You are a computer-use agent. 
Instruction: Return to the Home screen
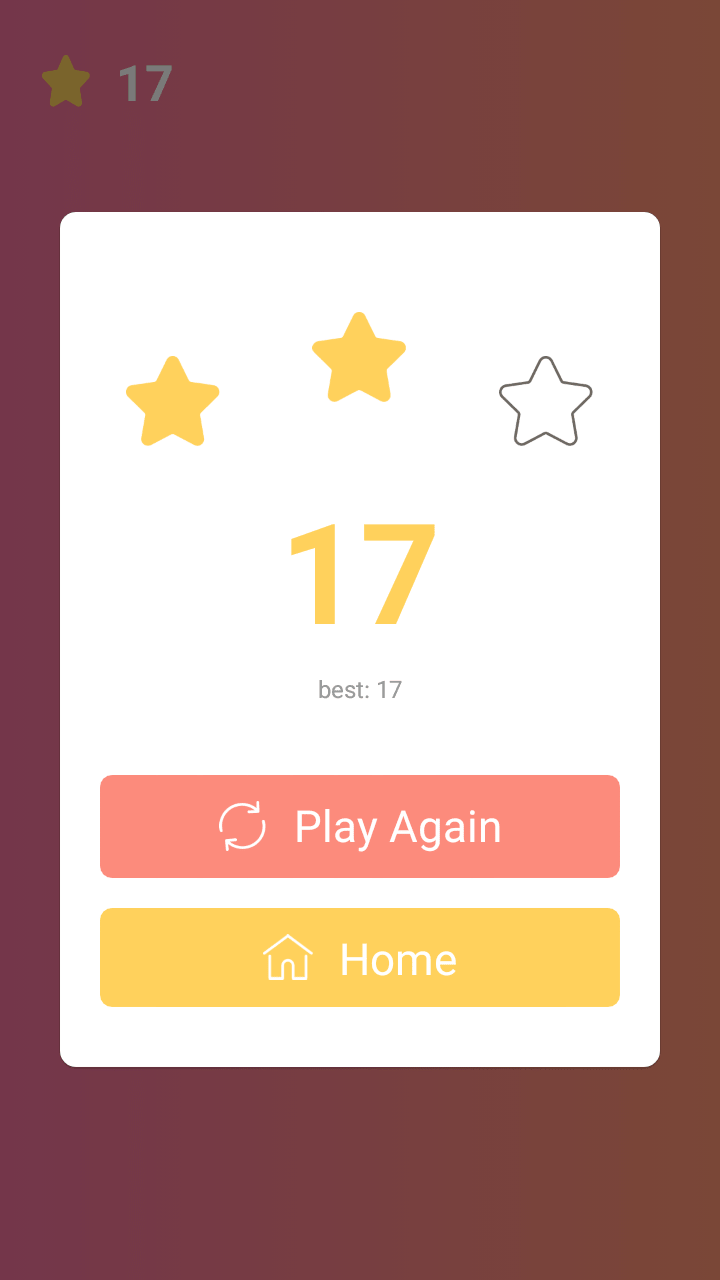[x=360, y=958]
